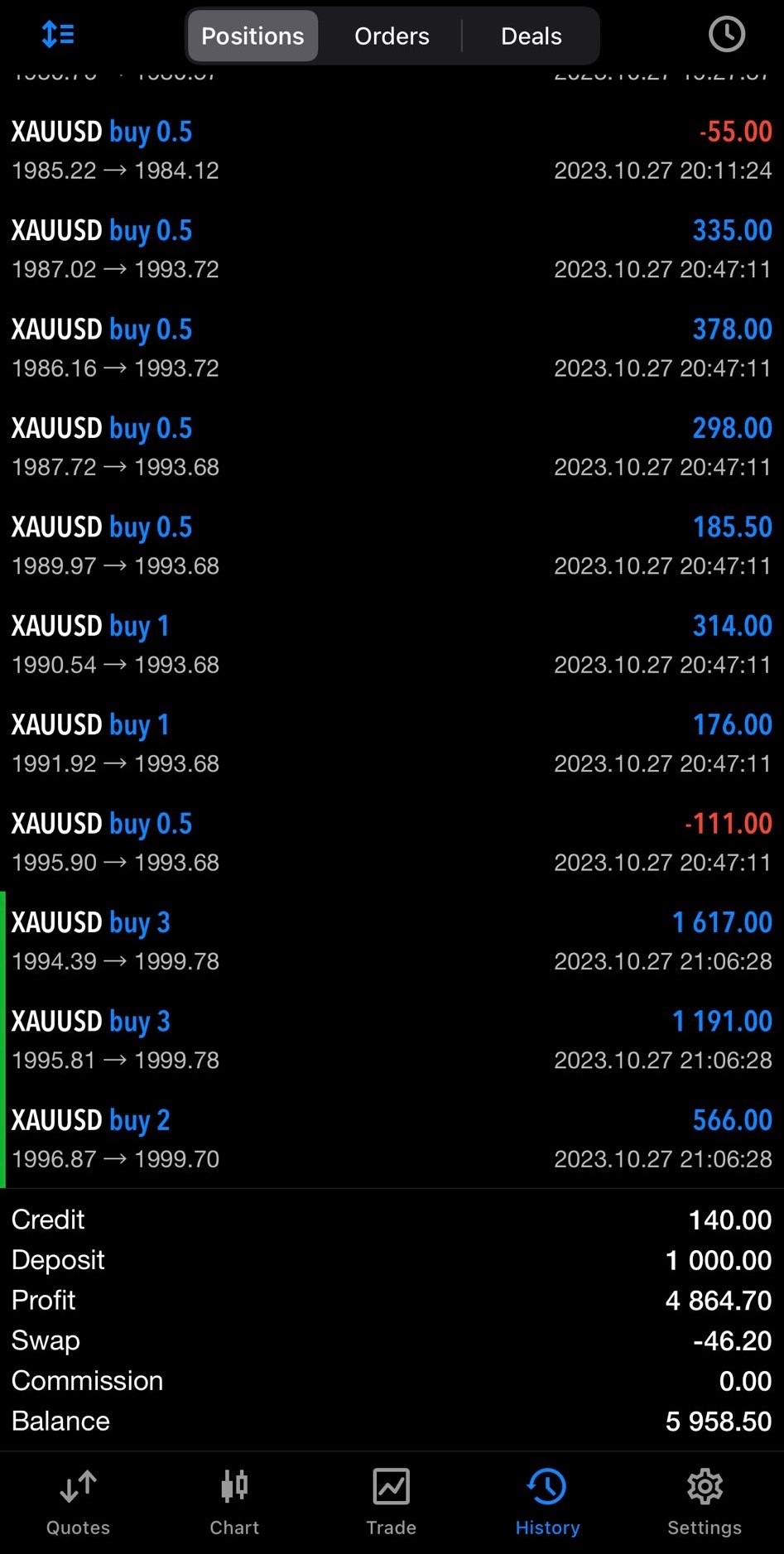Open the XAUUSD position with 335.00 profit
This screenshot has width=784, height=1554.
pyautogui.click(x=392, y=248)
